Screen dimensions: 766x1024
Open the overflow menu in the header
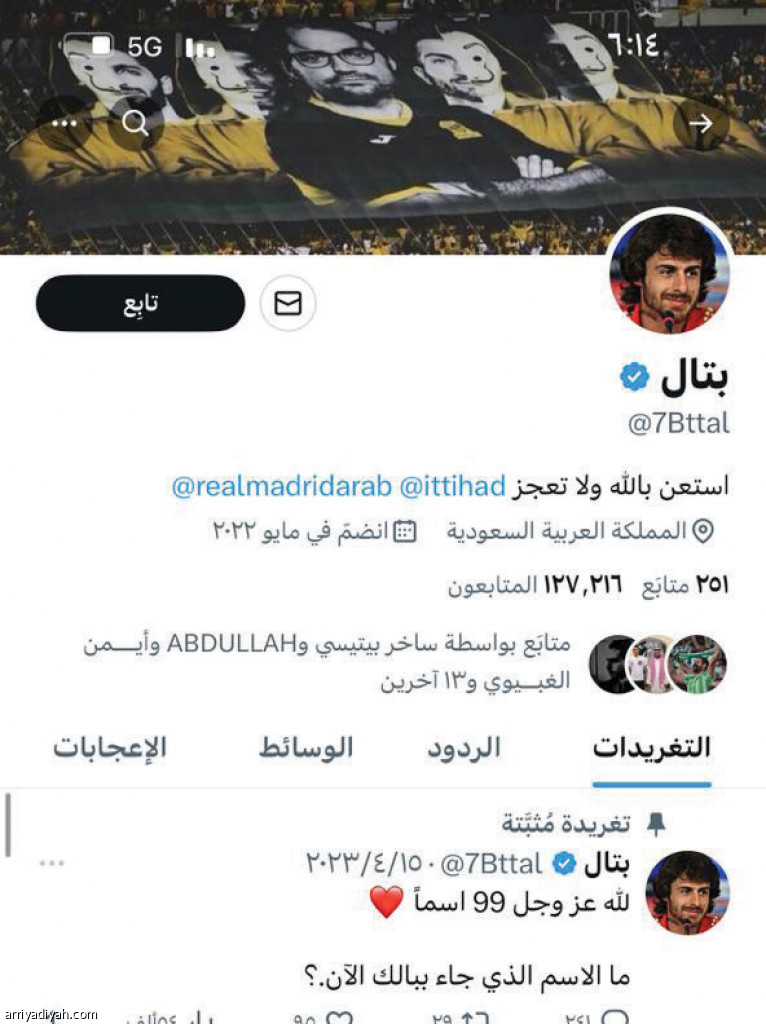(x=64, y=123)
